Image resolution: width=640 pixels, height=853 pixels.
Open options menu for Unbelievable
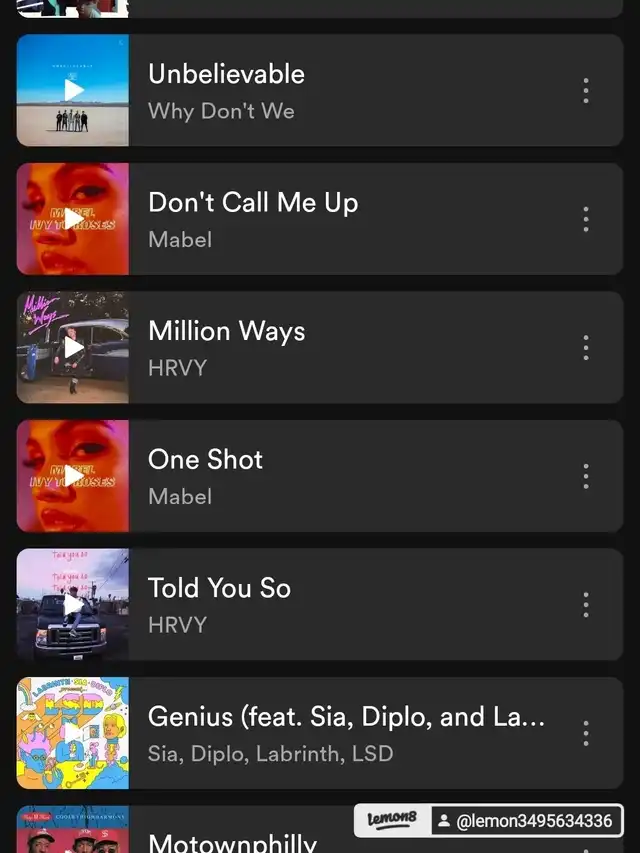[586, 90]
